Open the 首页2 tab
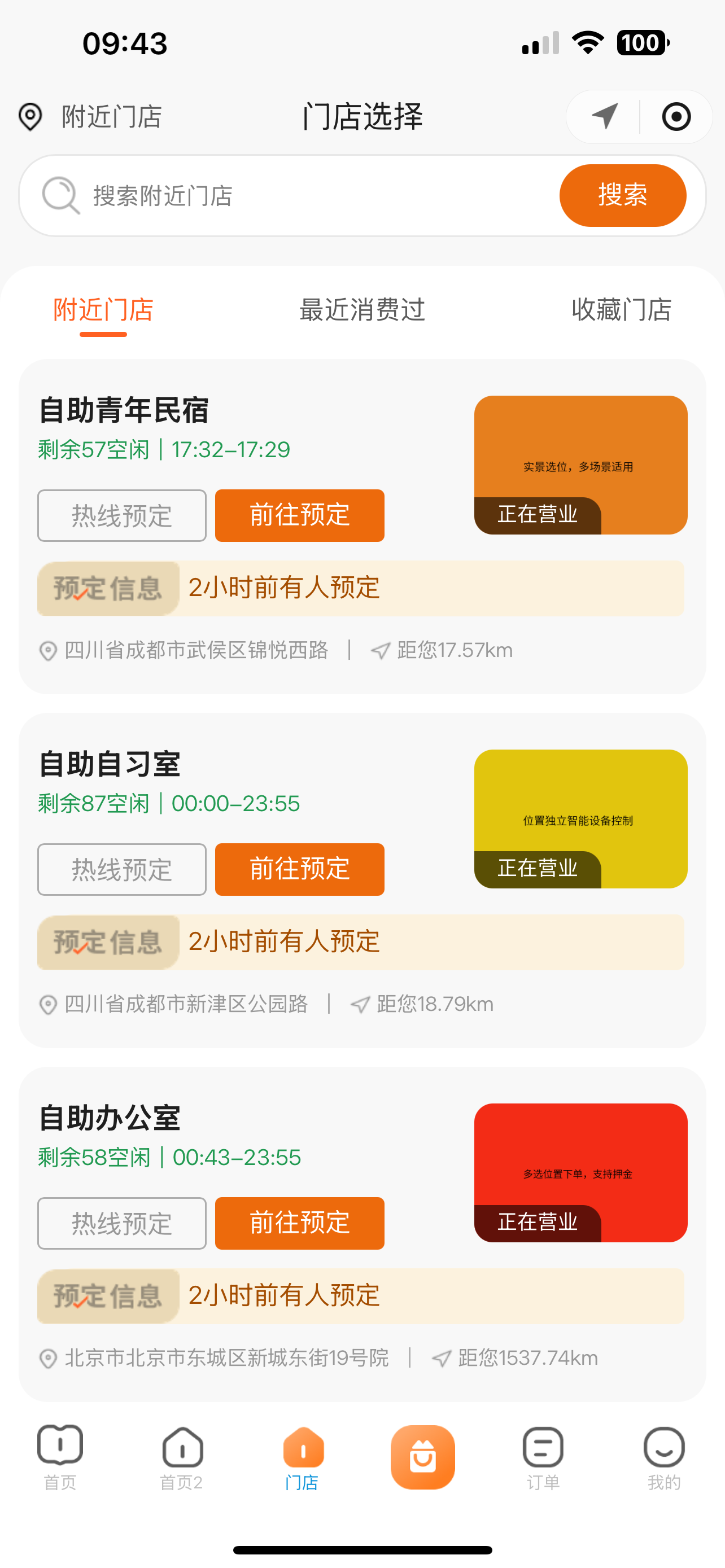 [x=181, y=1458]
